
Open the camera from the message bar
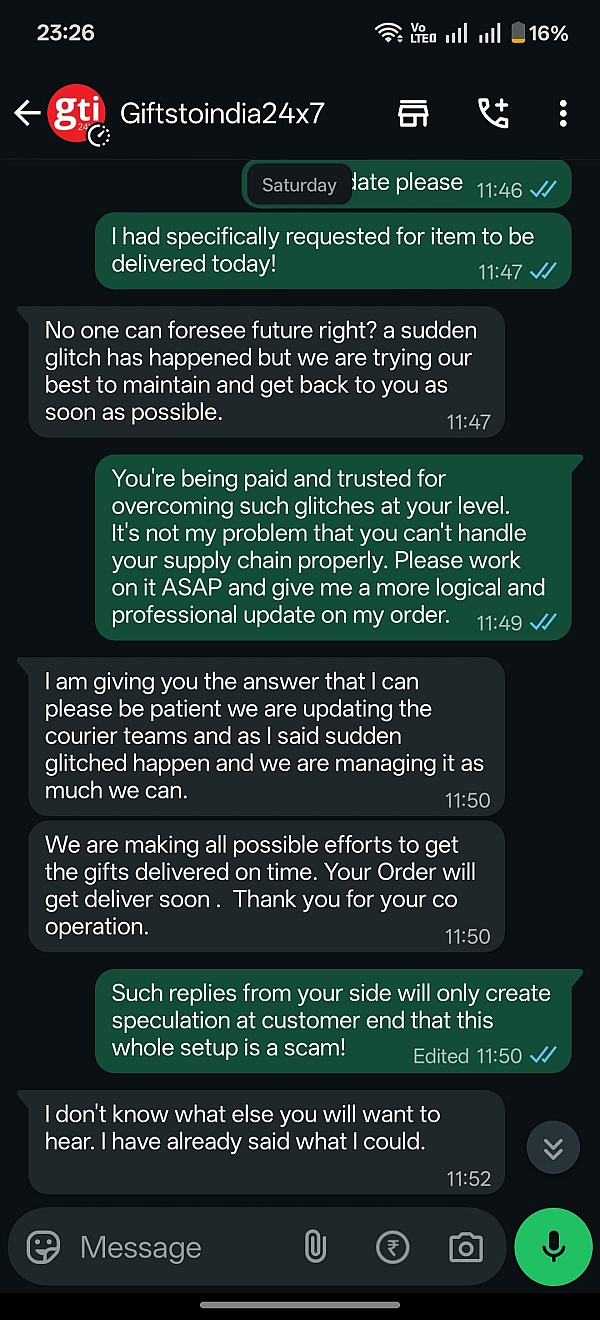tap(465, 1247)
